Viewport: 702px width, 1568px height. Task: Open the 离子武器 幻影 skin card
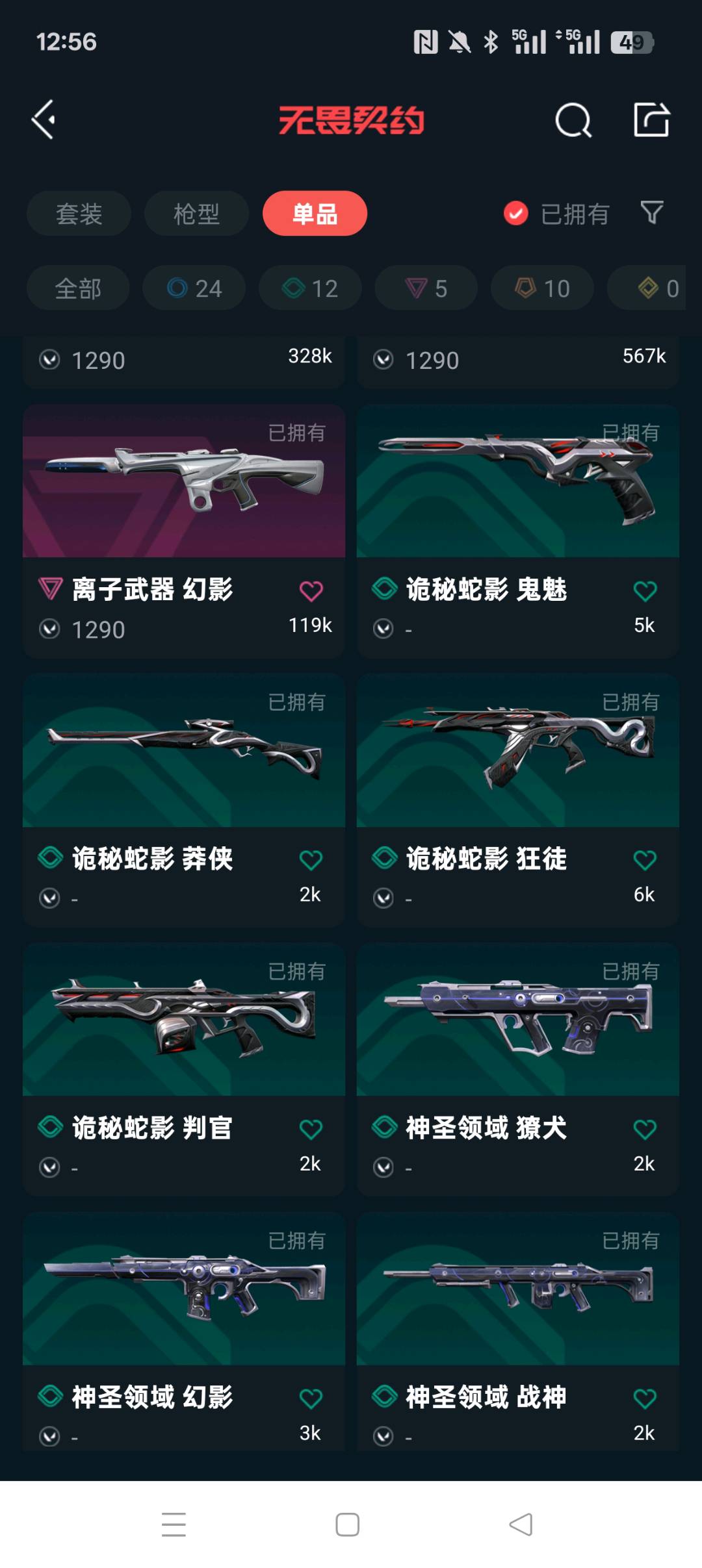click(x=184, y=531)
